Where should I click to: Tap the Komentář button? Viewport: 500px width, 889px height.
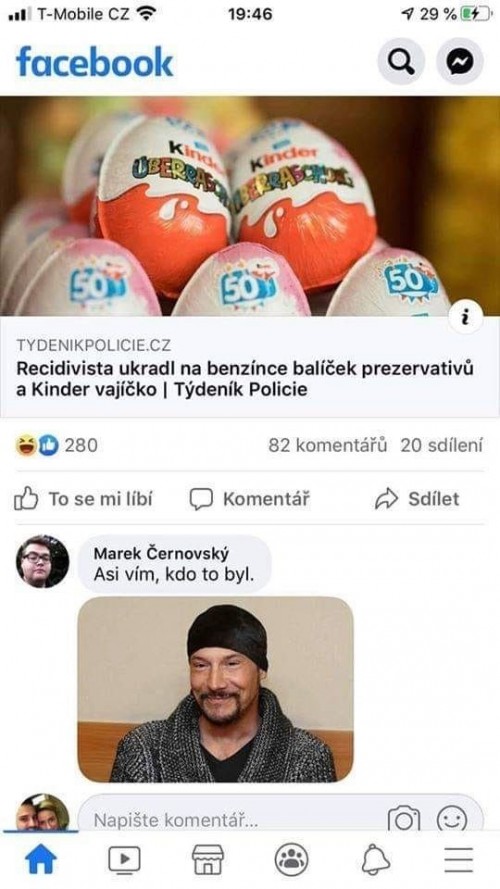(x=249, y=499)
